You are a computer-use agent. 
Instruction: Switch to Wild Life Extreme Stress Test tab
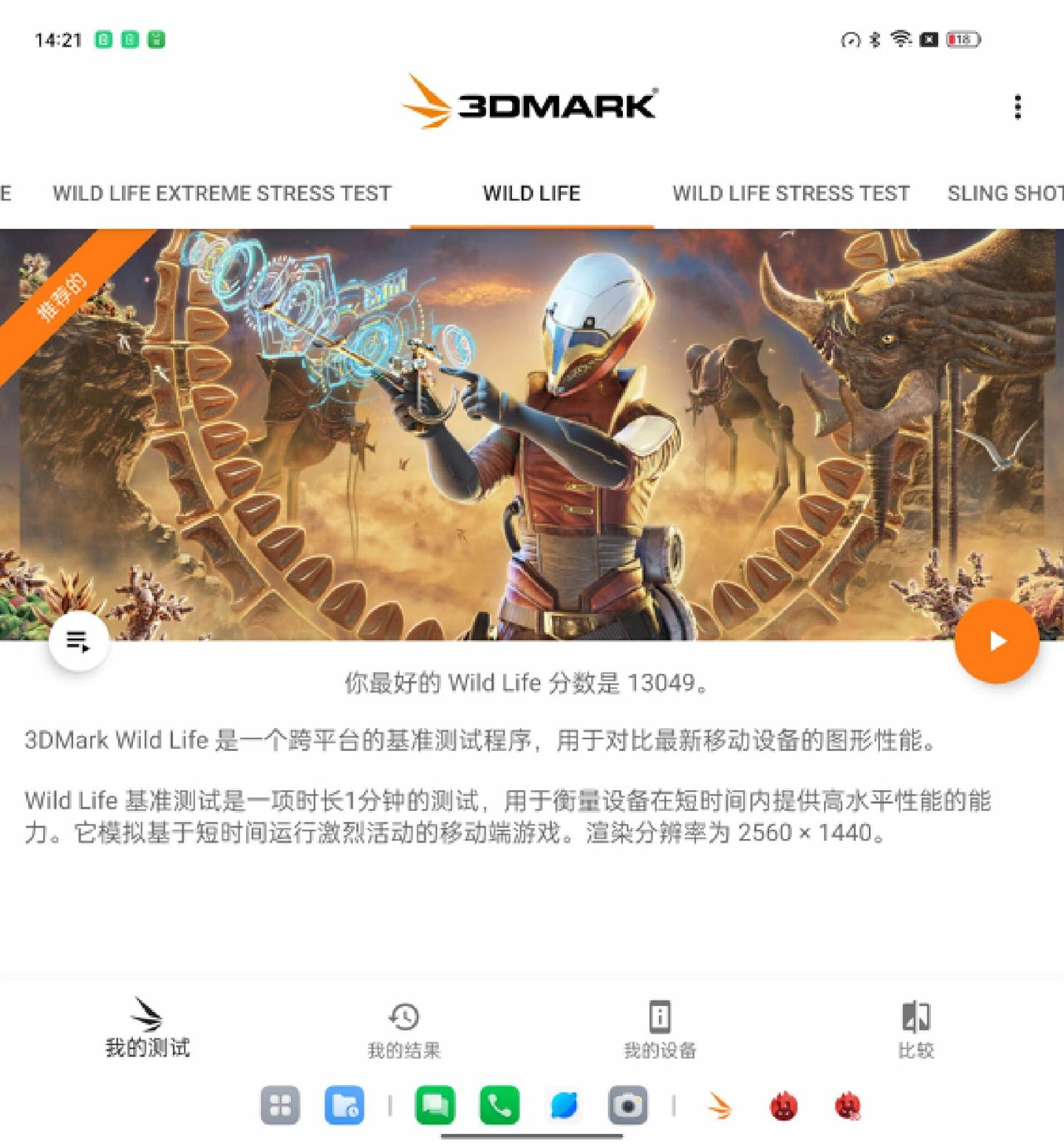tap(222, 194)
